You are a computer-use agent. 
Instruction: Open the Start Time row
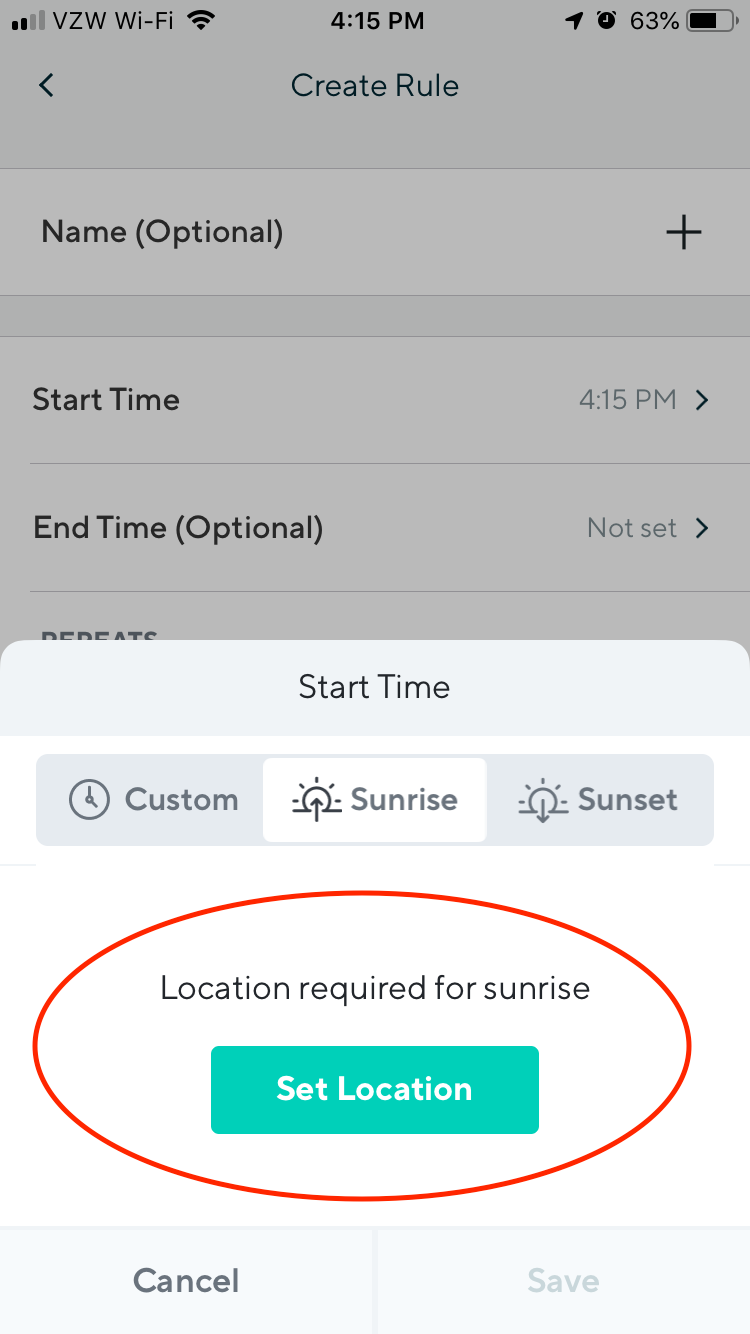pyautogui.click(x=374, y=400)
